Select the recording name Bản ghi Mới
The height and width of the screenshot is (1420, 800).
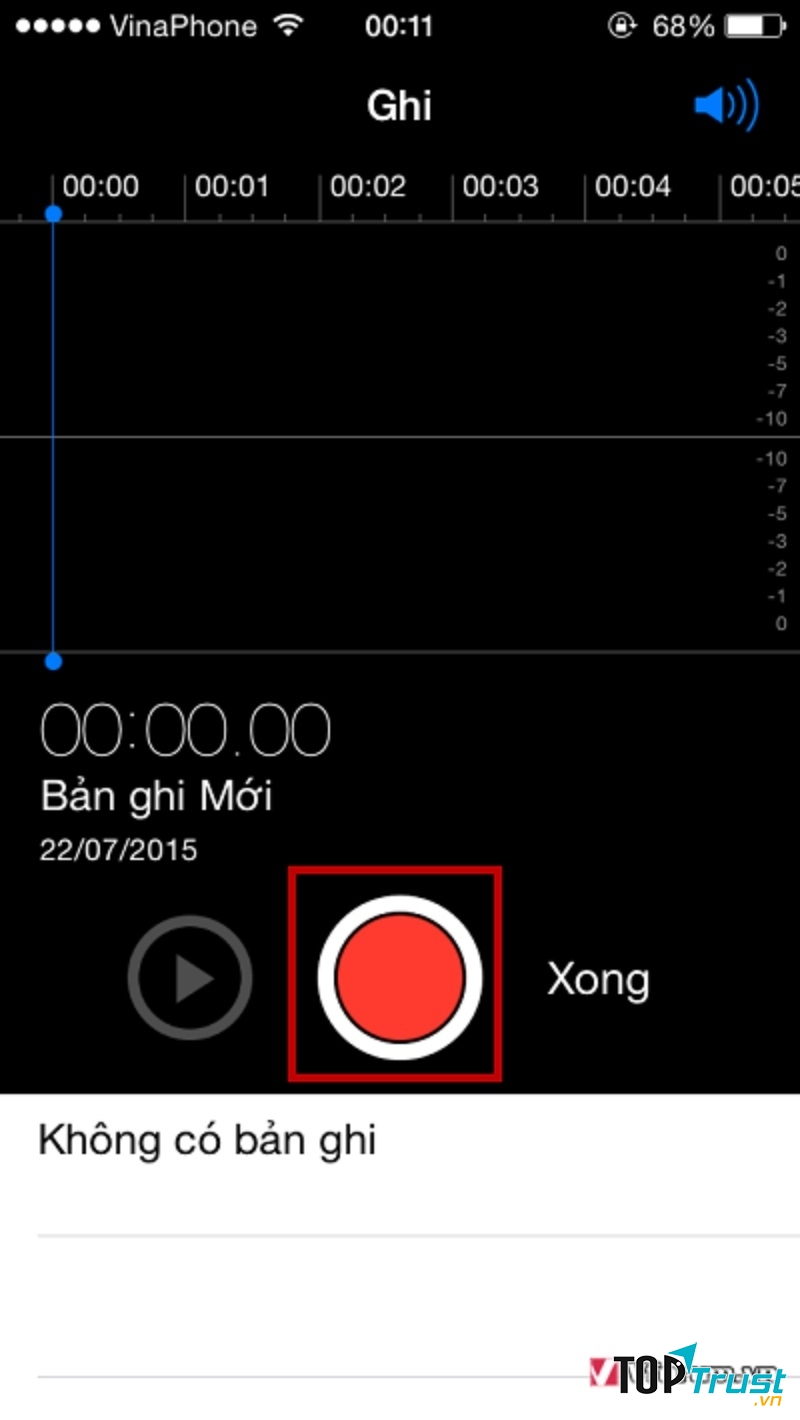(x=157, y=796)
